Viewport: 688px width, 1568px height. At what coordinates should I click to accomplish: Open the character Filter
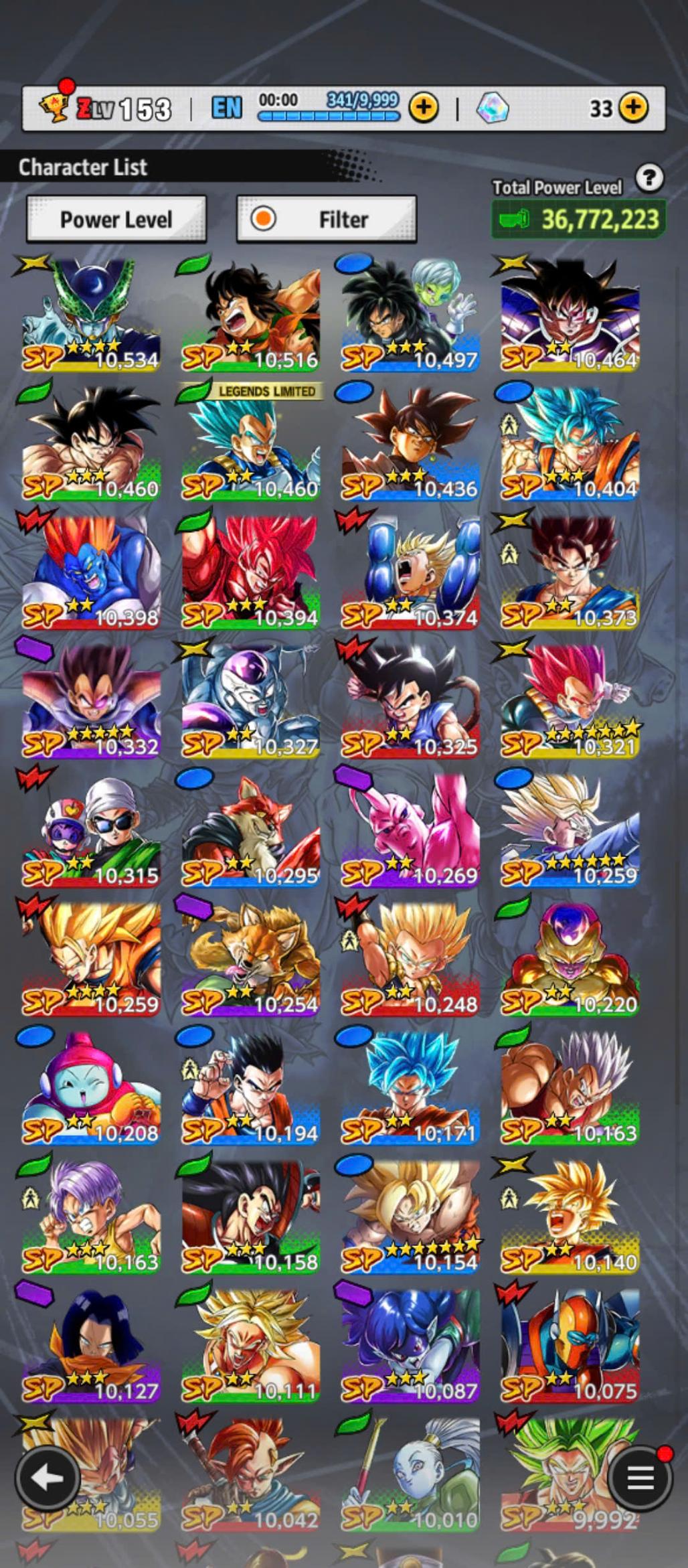(327, 219)
